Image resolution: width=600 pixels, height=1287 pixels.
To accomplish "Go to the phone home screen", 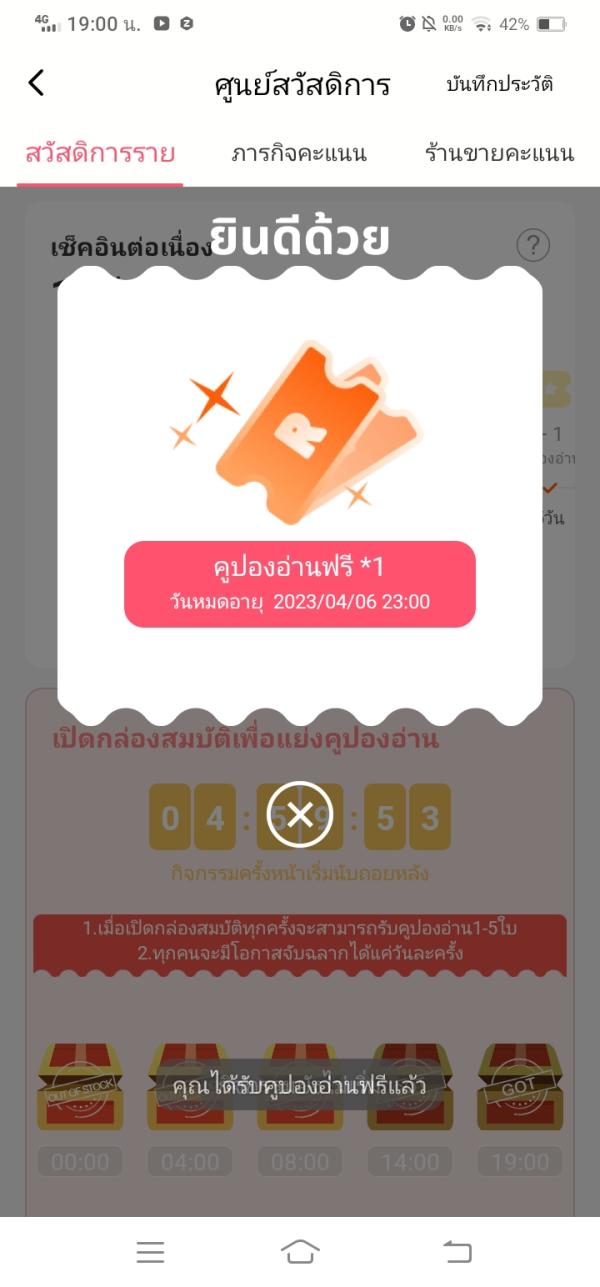I will click(x=300, y=1251).
